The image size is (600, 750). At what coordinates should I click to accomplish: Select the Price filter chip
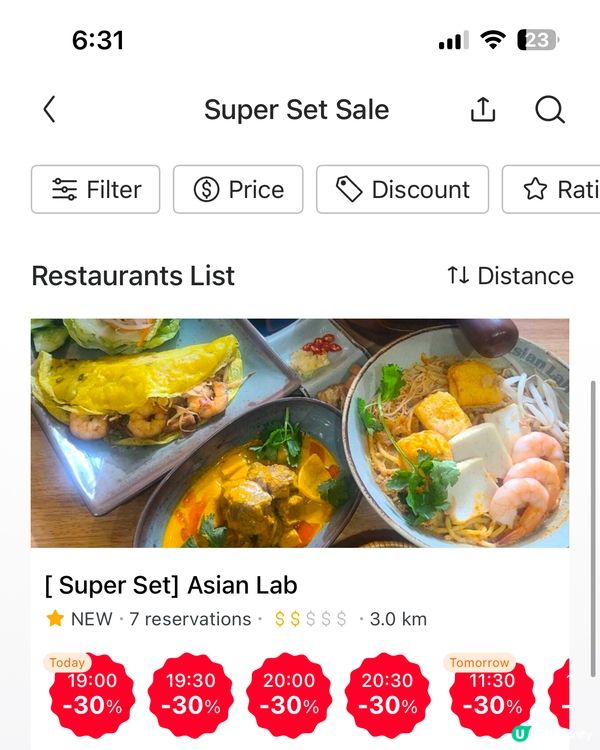(238, 190)
